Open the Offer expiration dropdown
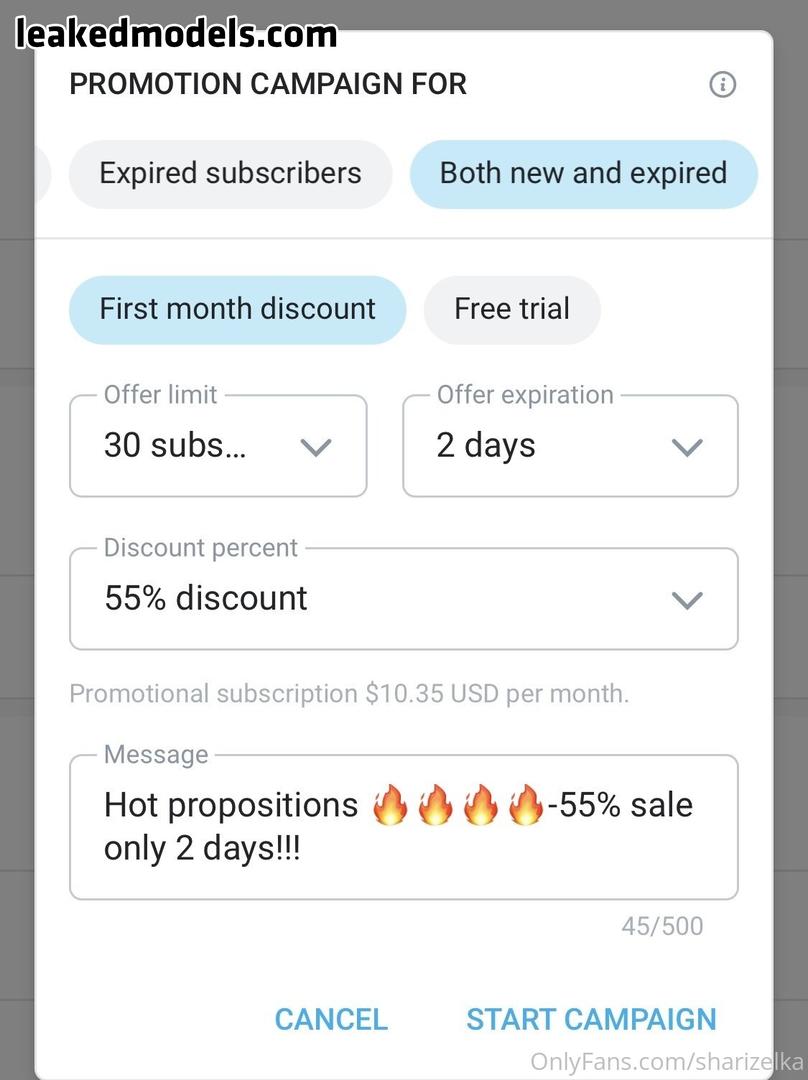The image size is (808, 1080). click(570, 446)
